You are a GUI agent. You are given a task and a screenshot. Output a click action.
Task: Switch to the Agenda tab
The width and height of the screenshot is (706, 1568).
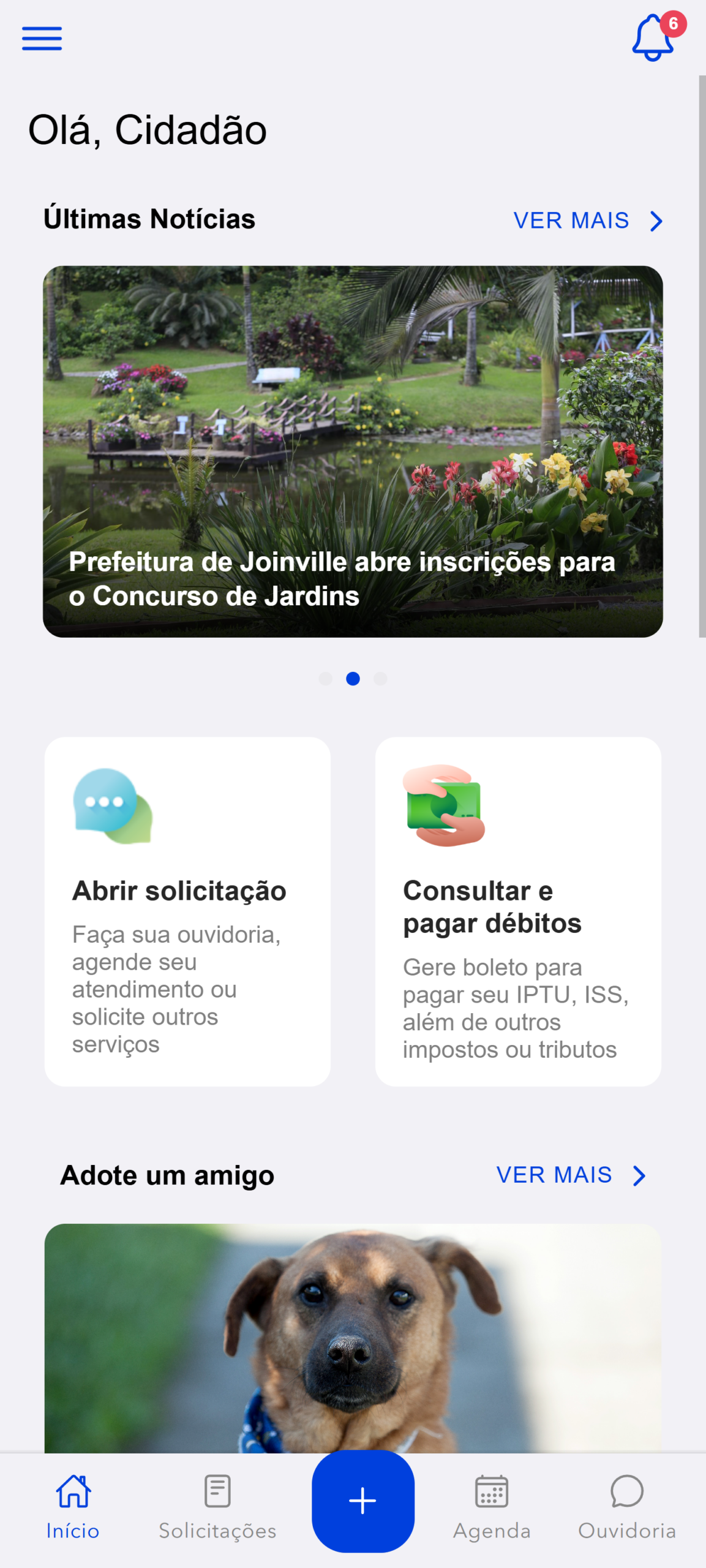492,1507
